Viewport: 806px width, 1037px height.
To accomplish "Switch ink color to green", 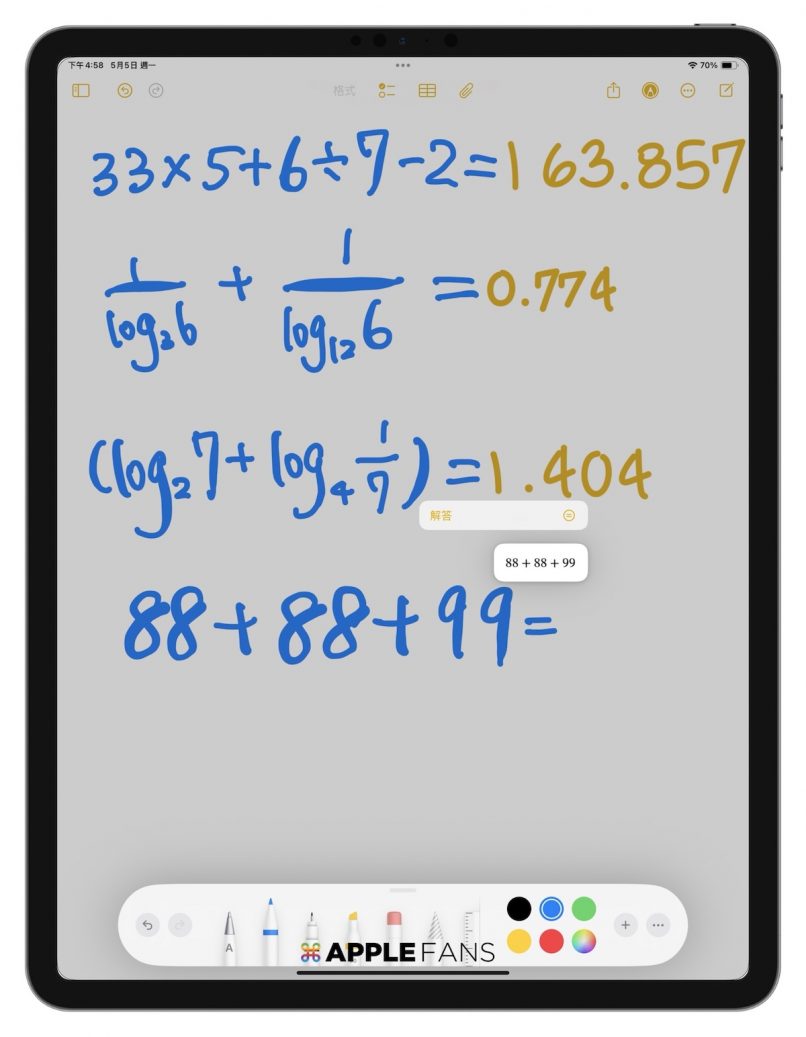I will (x=584, y=908).
